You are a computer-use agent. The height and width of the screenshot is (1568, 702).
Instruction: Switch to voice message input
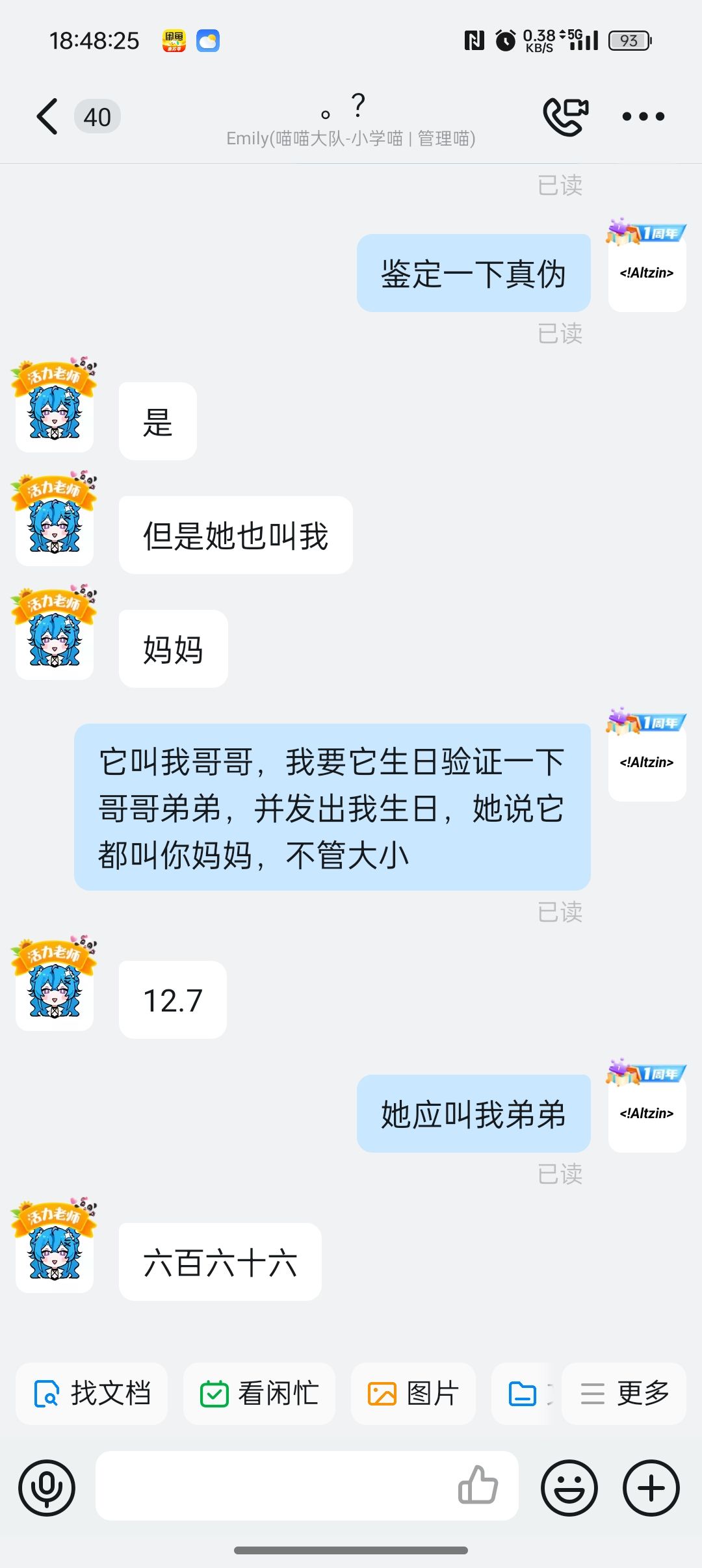47,1487
